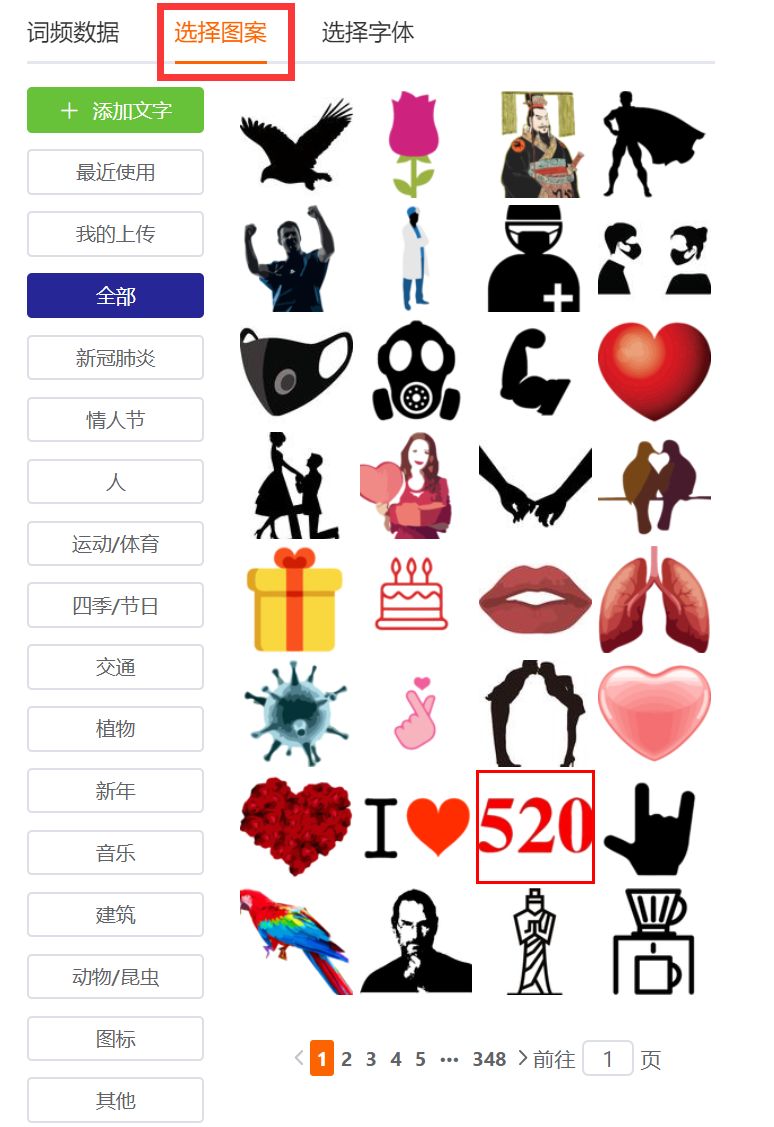Choose the colorful parrot pattern

296,941
